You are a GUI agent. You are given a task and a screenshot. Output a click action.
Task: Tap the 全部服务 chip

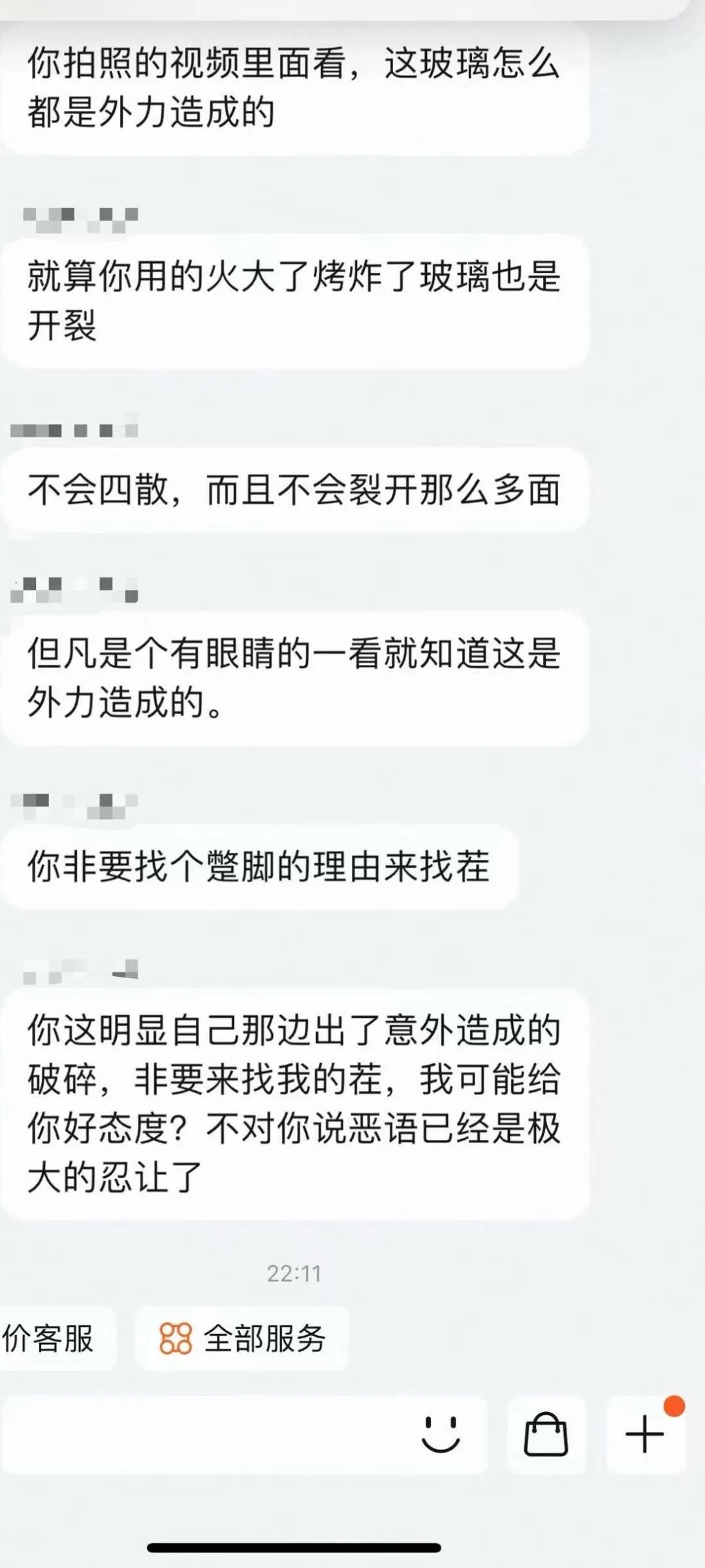pyautogui.click(x=242, y=1338)
